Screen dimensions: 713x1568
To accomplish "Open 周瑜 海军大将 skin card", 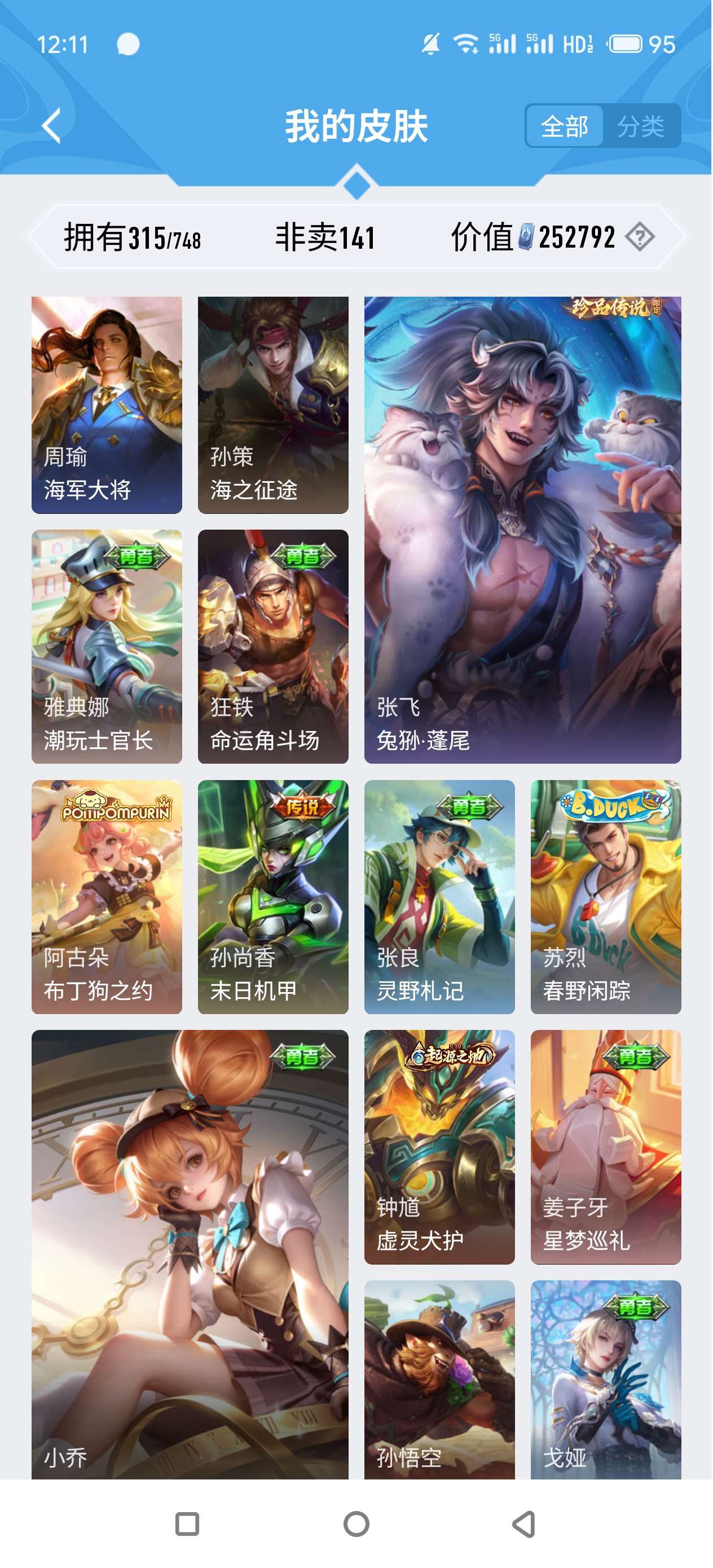I will click(107, 405).
